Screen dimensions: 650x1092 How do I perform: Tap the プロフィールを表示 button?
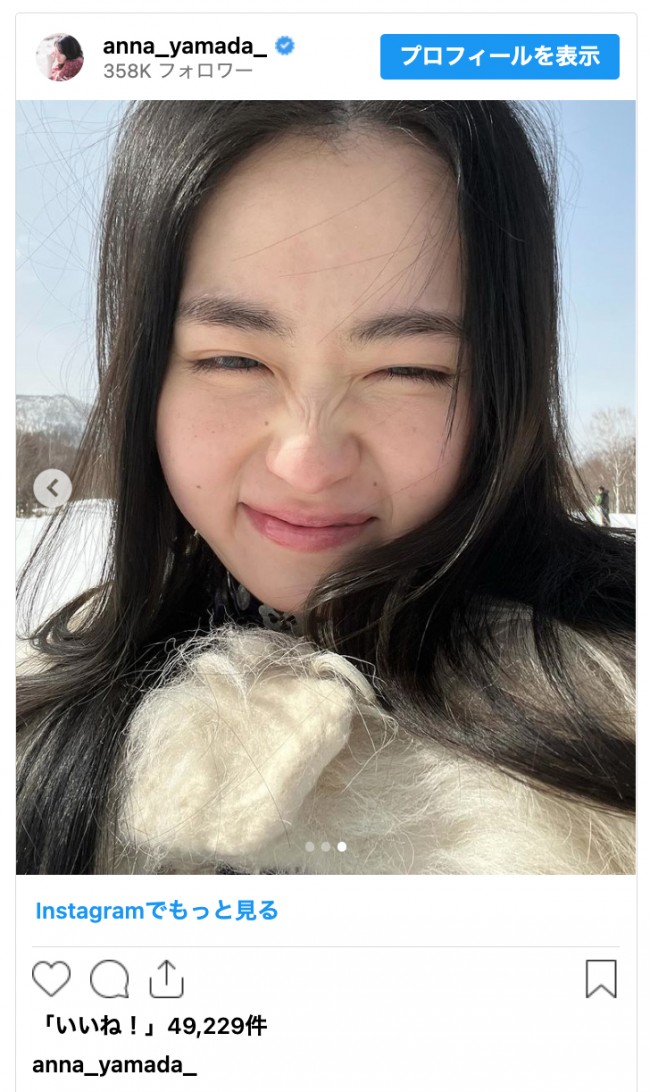point(499,56)
